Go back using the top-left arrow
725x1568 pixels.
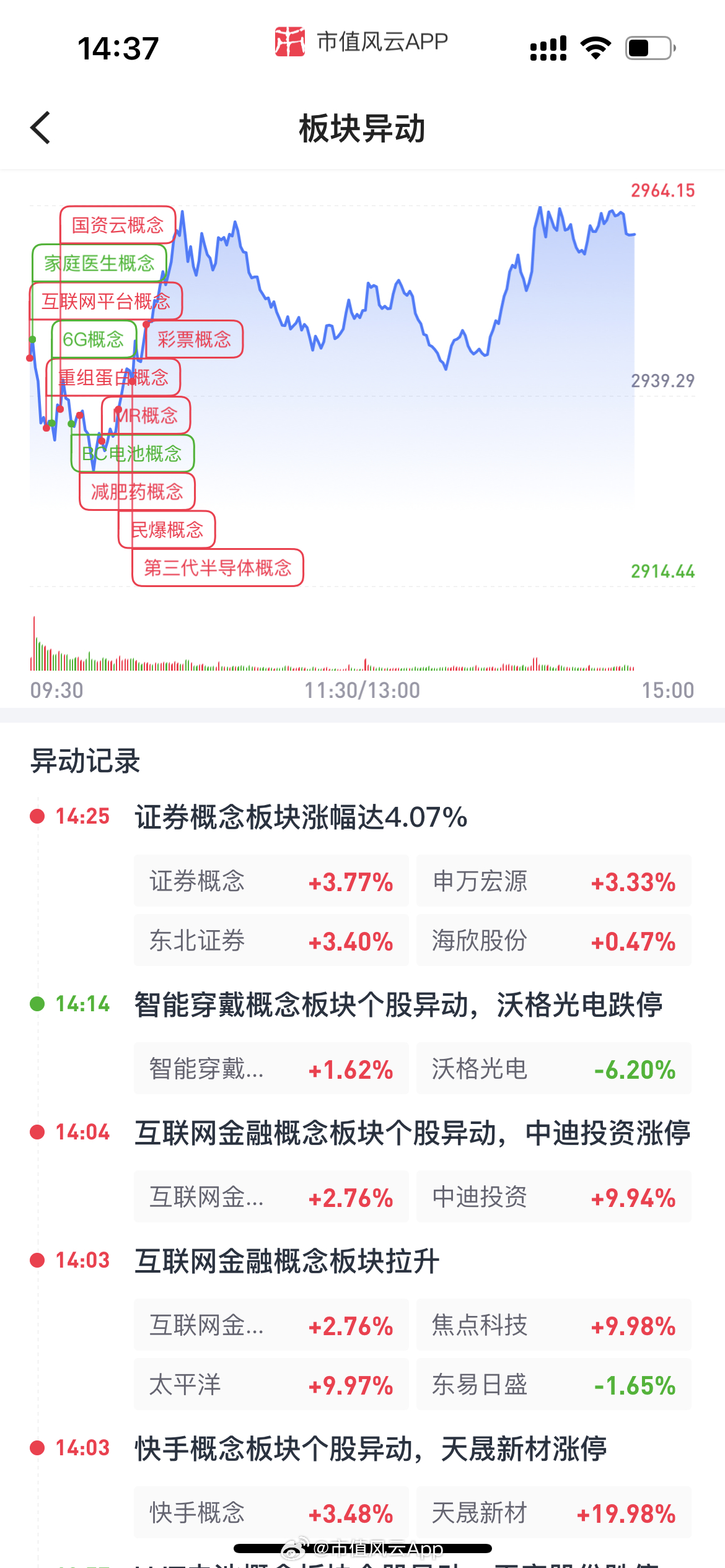(x=41, y=128)
